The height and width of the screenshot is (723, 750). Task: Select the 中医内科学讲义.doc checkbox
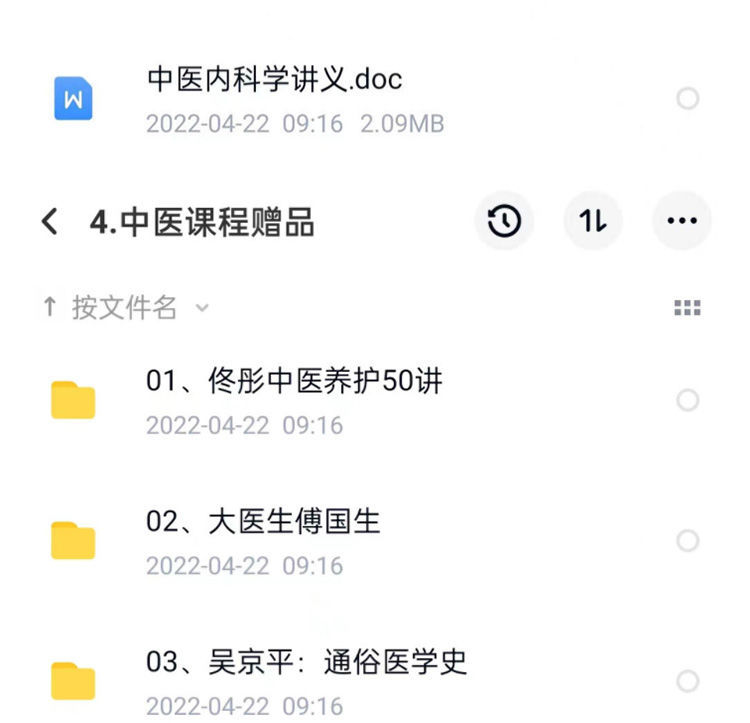688,99
